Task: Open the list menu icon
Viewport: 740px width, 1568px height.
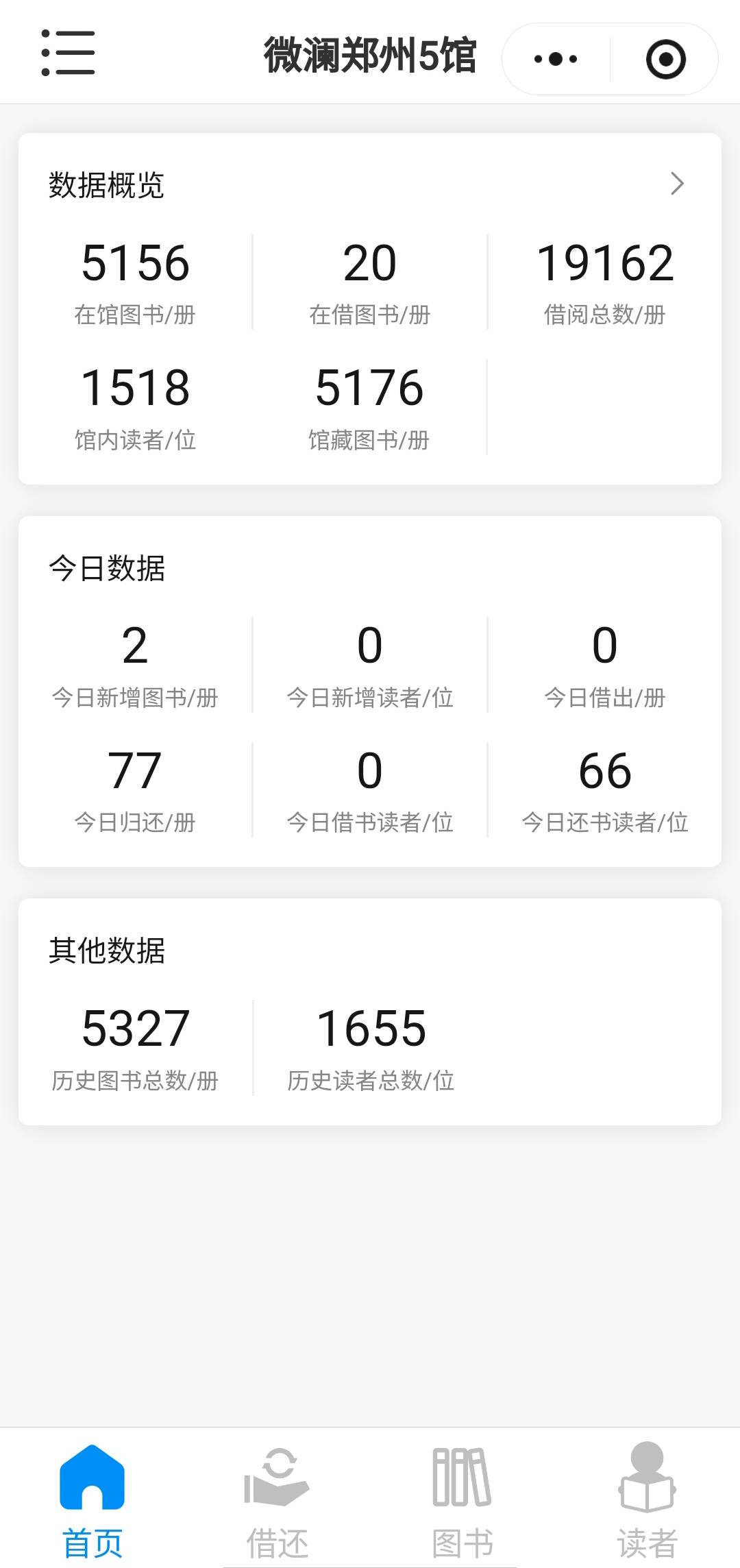Action: (x=68, y=53)
